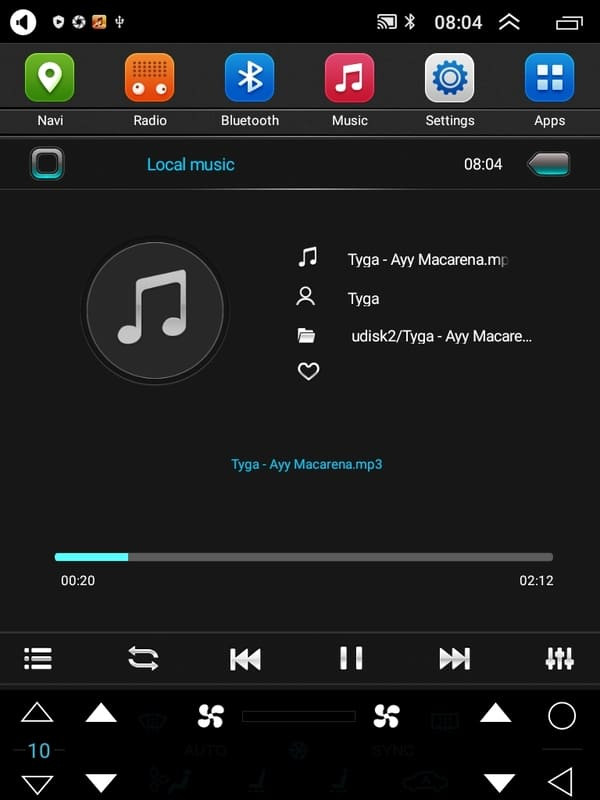Skip to the previous track
Image resolution: width=600 pixels, height=800 pixels.
click(x=245, y=658)
